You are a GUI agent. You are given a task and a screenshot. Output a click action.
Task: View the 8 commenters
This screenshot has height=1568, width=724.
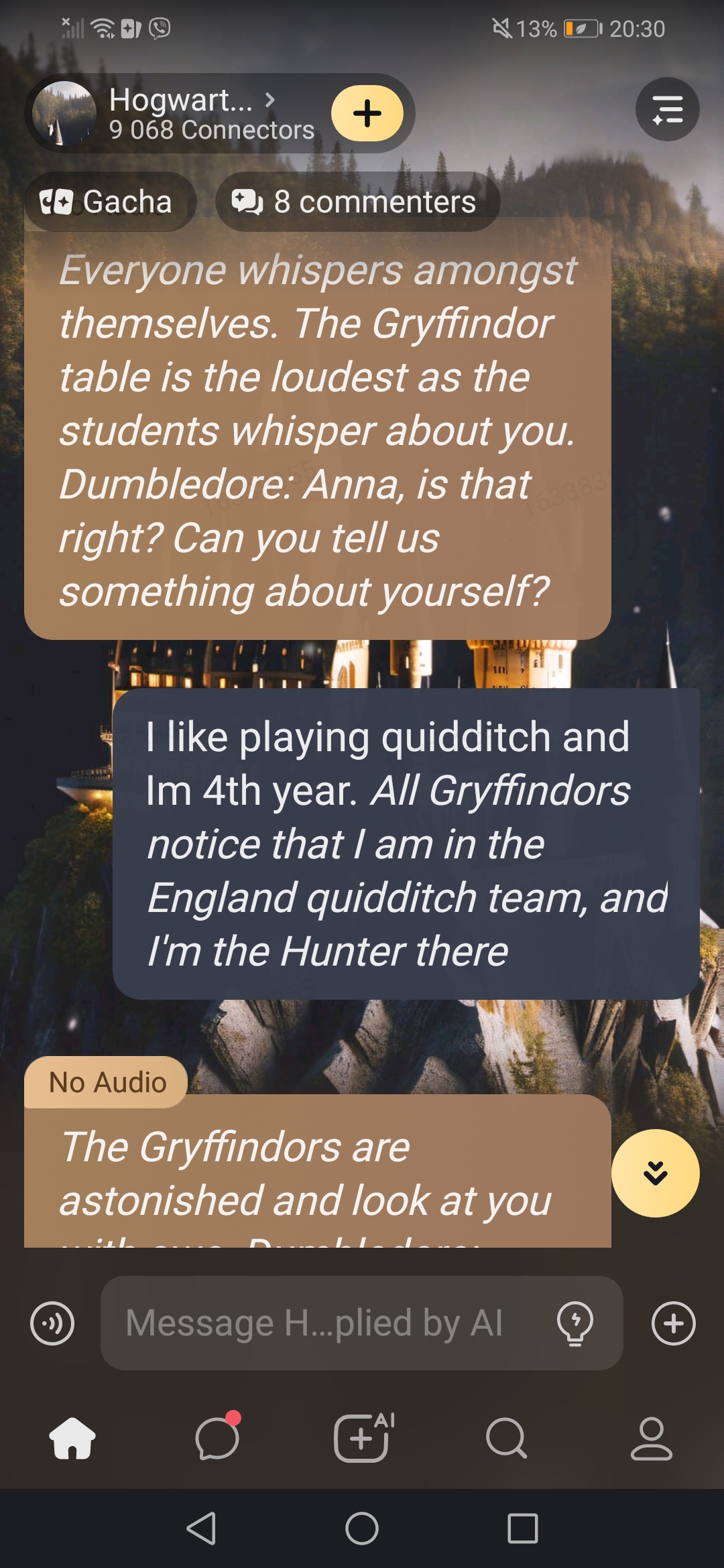pyautogui.click(x=357, y=202)
